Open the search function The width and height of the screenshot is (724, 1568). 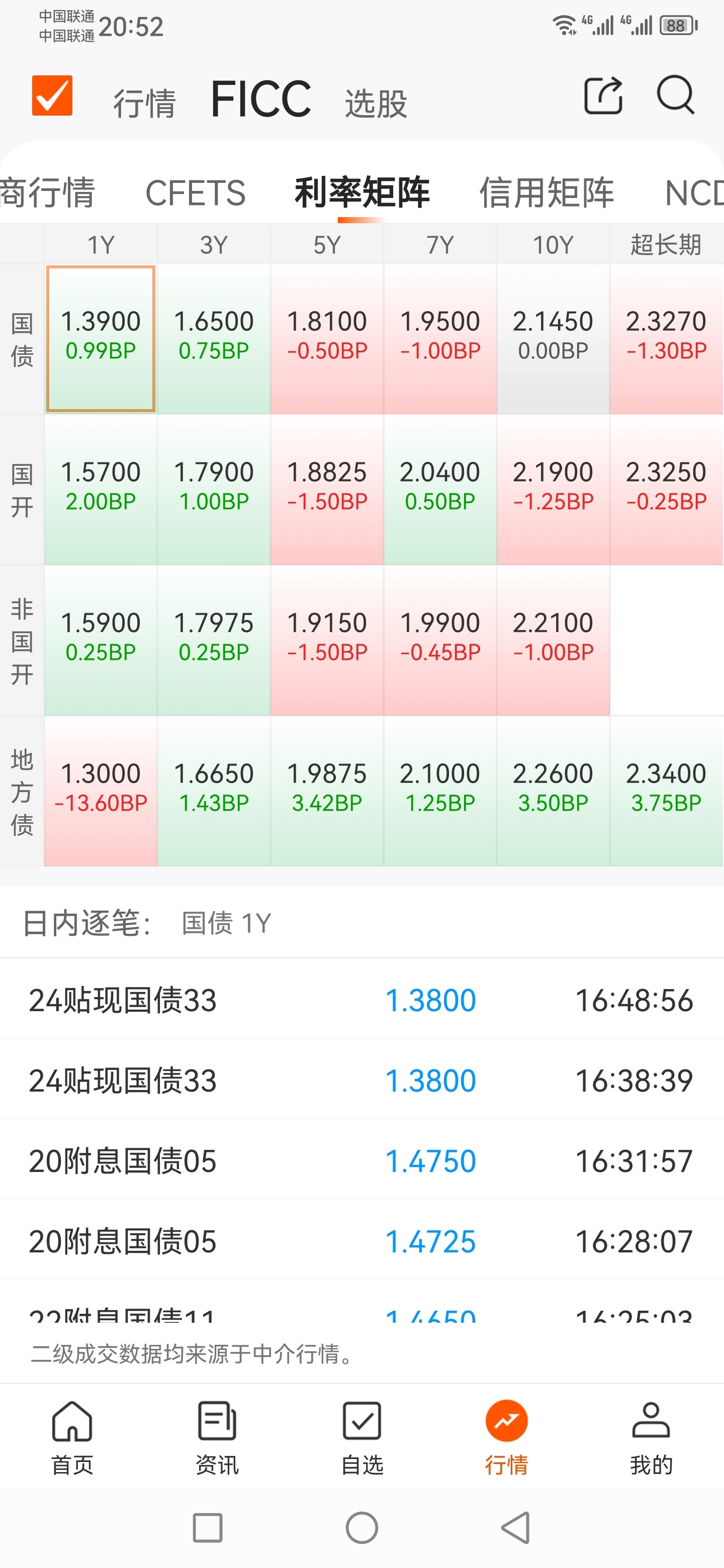(x=675, y=96)
